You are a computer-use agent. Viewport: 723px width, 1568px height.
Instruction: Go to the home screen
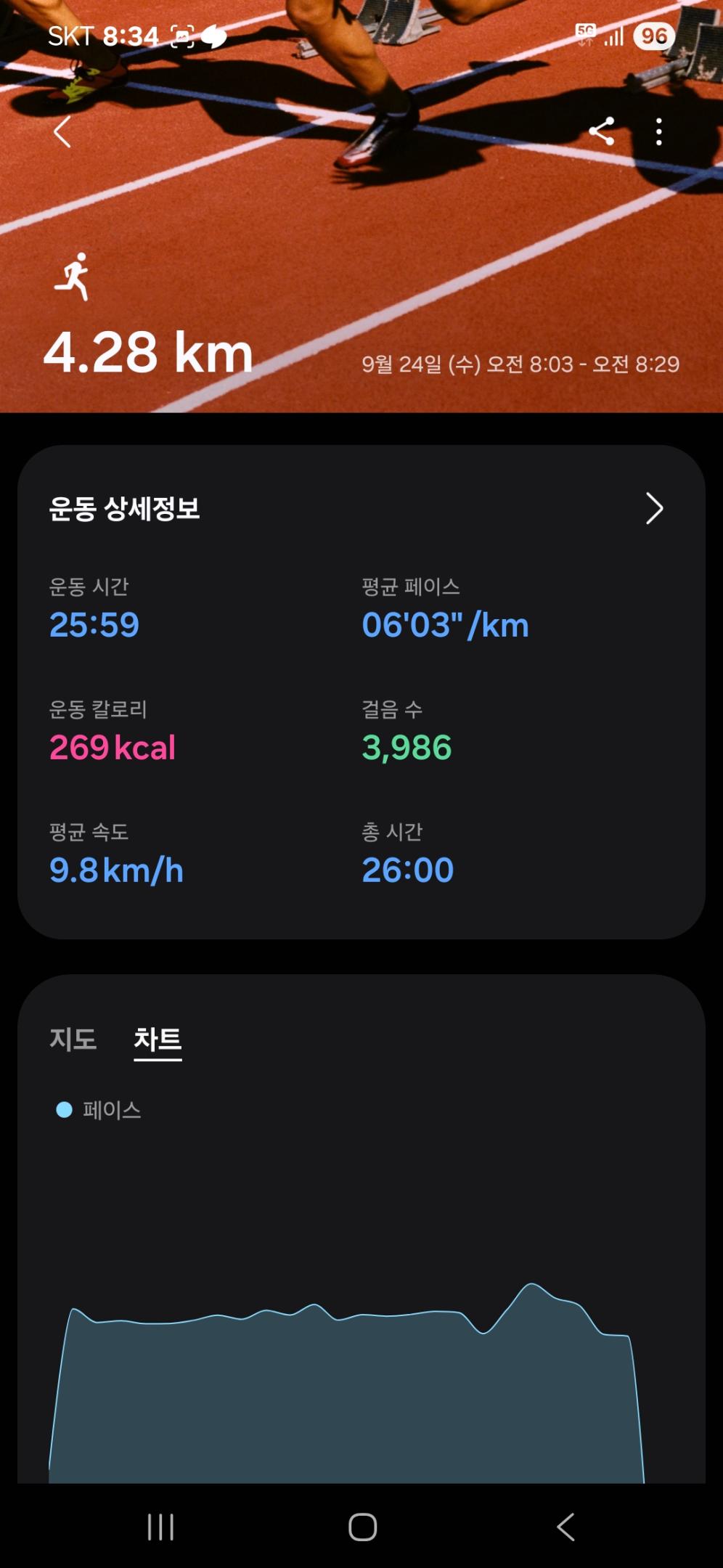pyautogui.click(x=362, y=1527)
